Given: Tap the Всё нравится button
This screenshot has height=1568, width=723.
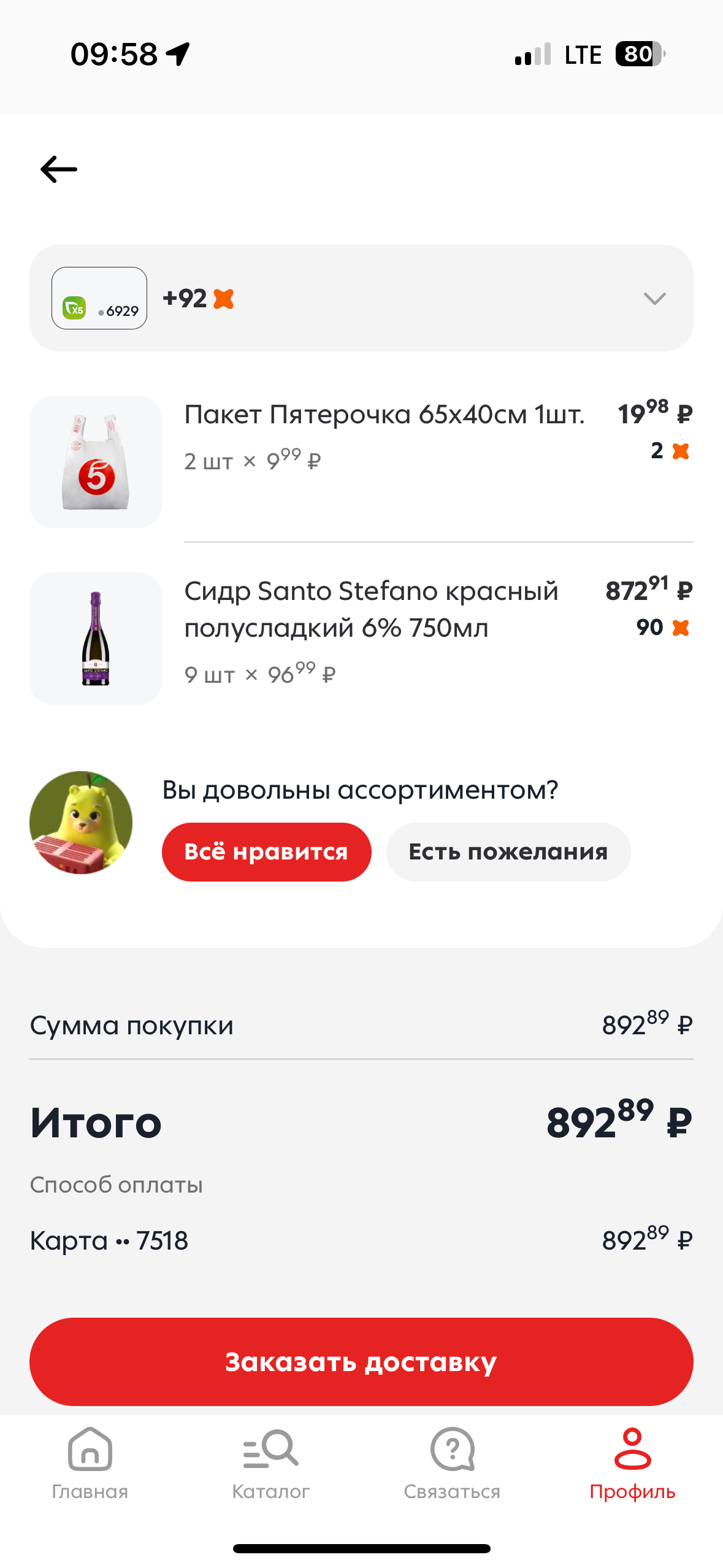Looking at the screenshot, I should pyautogui.click(x=266, y=851).
